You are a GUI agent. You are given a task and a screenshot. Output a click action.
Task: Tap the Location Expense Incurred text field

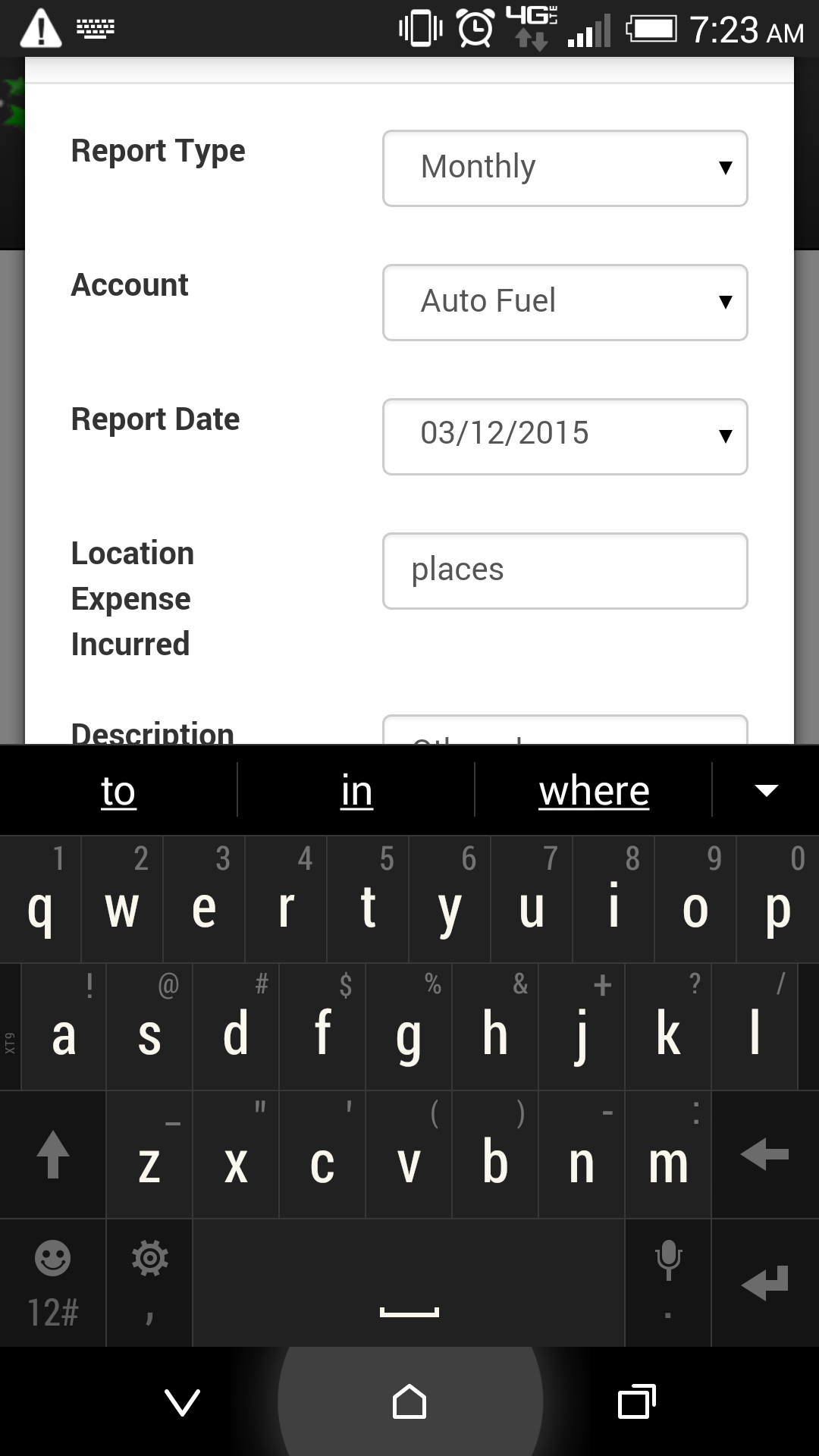[x=565, y=570]
